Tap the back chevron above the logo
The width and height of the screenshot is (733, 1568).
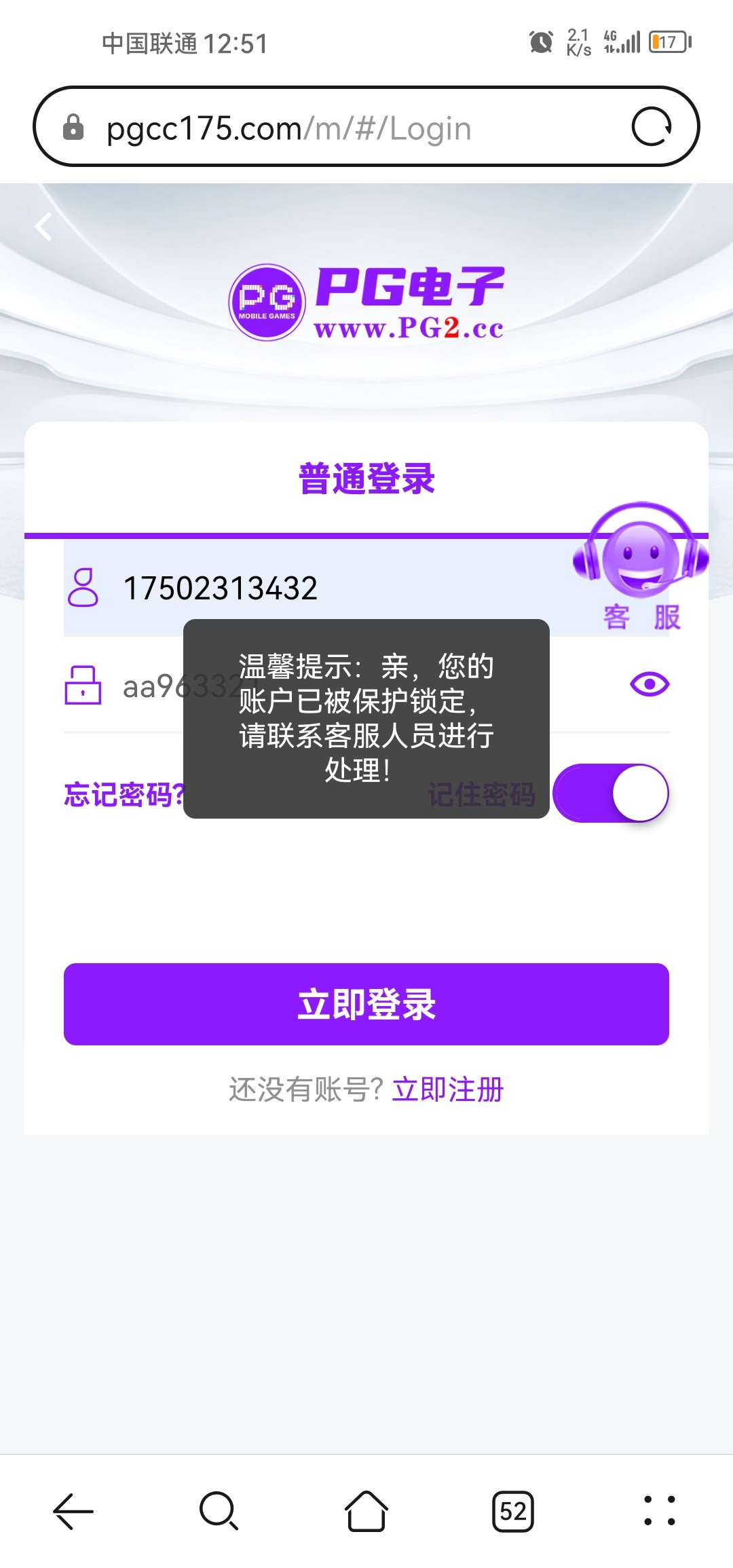pyautogui.click(x=43, y=226)
